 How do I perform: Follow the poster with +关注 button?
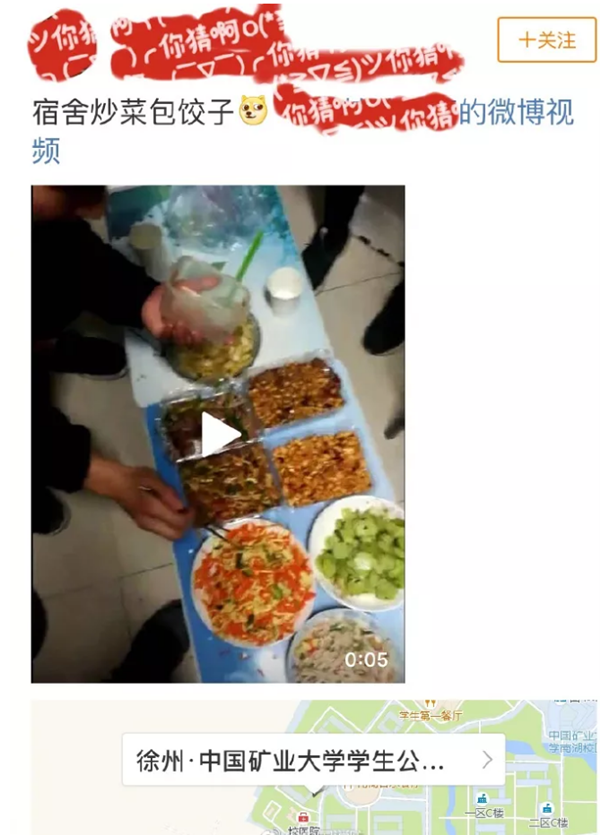(x=546, y=40)
